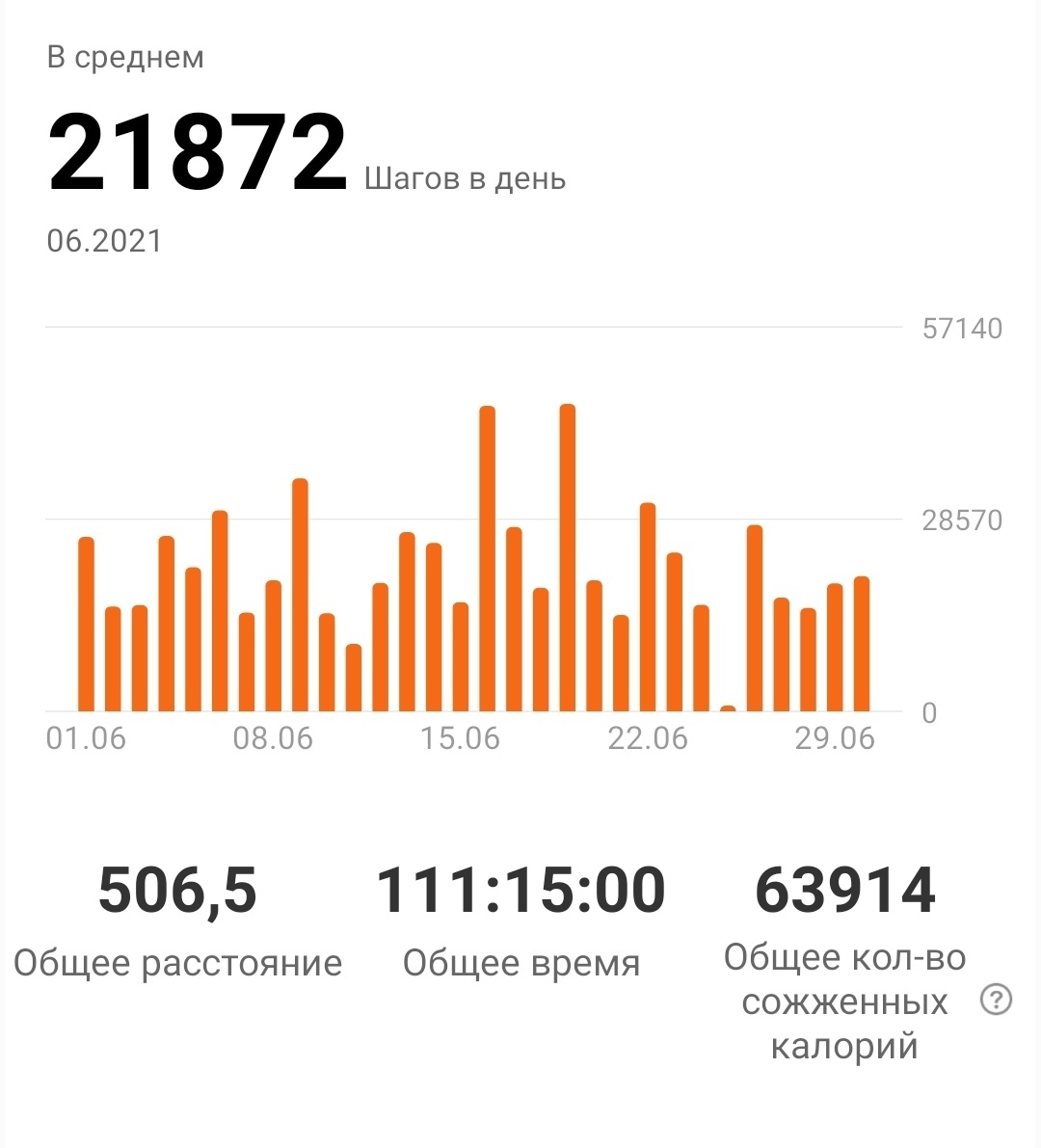
Task: Open the help icon beside burned calories
Action: coord(996,1001)
